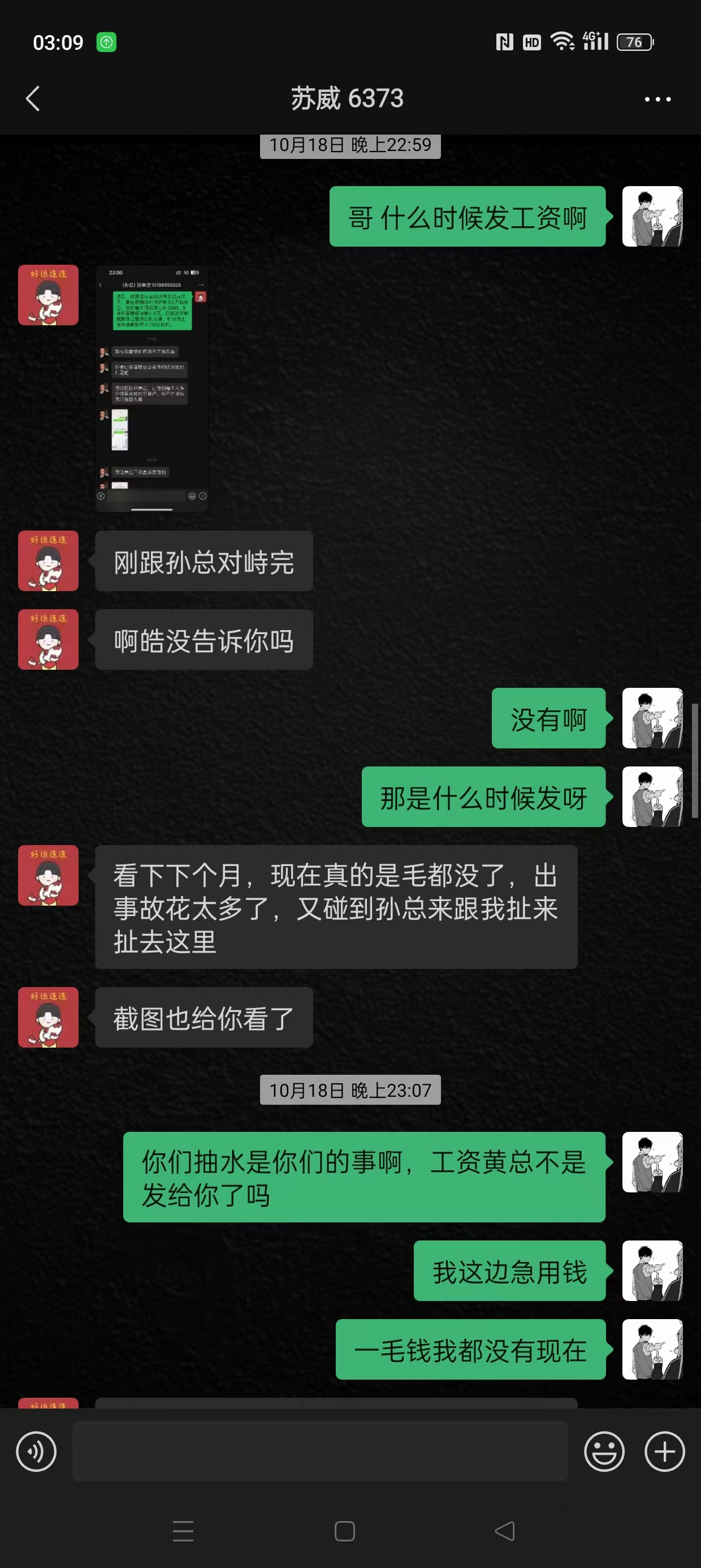Switch to voice message input
Image resolution: width=701 pixels, height=1568 pixels.
pyautogui.click(x=37, y=1451)
